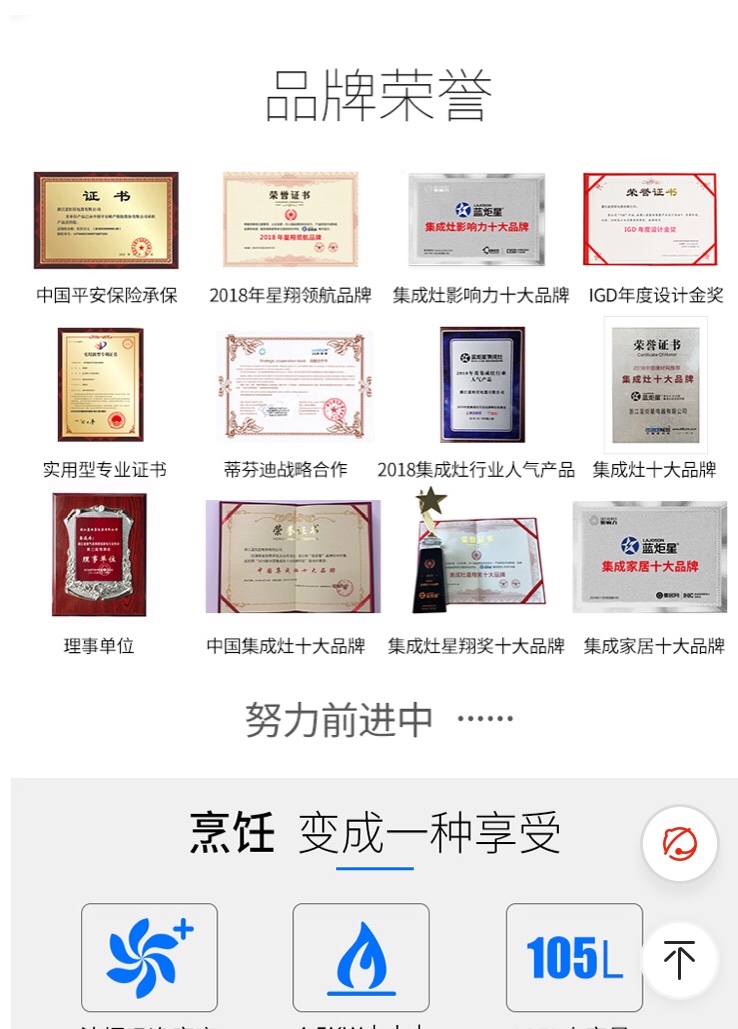This screenshot has width=738, height=1029.
Task: Tap the back-to-top arrow button
Action: coord(680,960)
